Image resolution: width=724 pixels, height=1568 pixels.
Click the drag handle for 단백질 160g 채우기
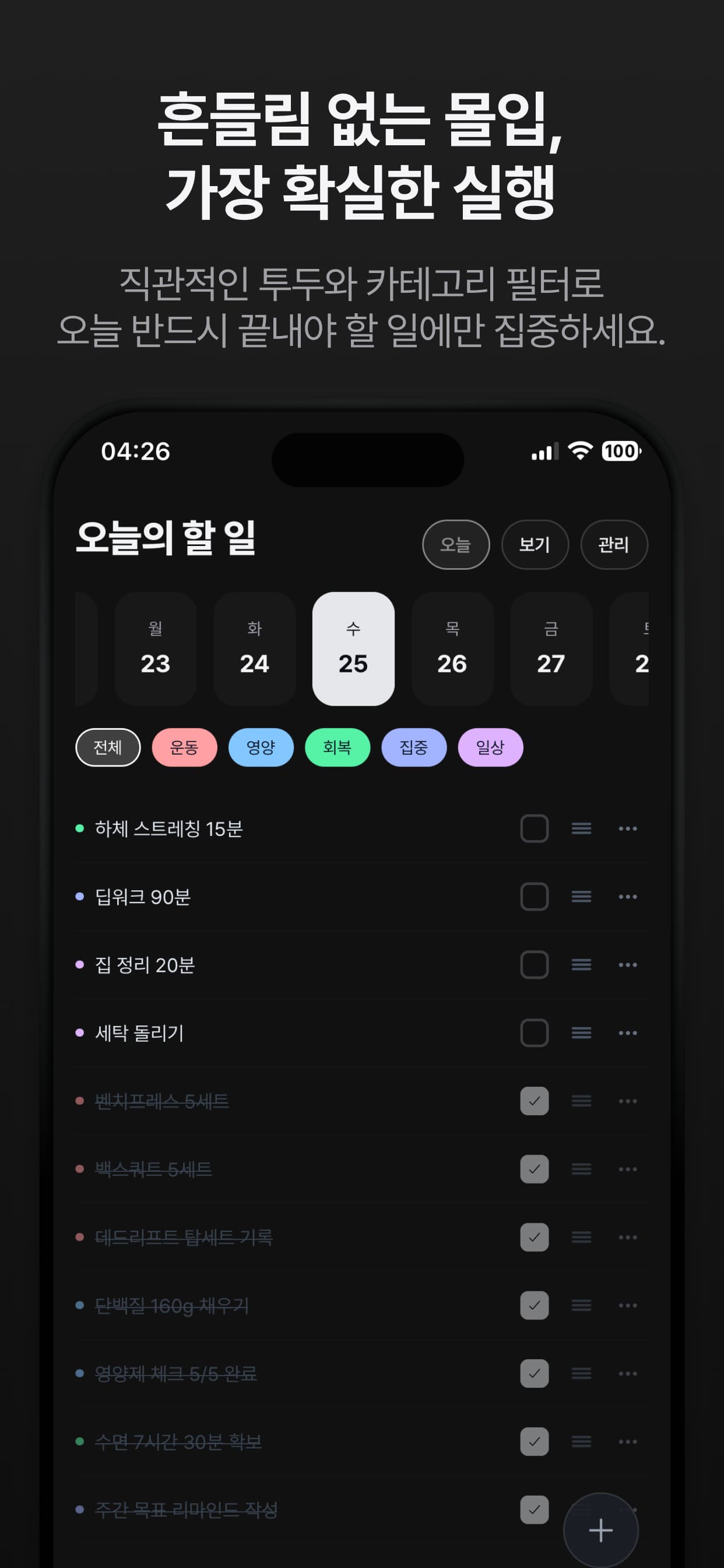click(x=581, y=1305)
